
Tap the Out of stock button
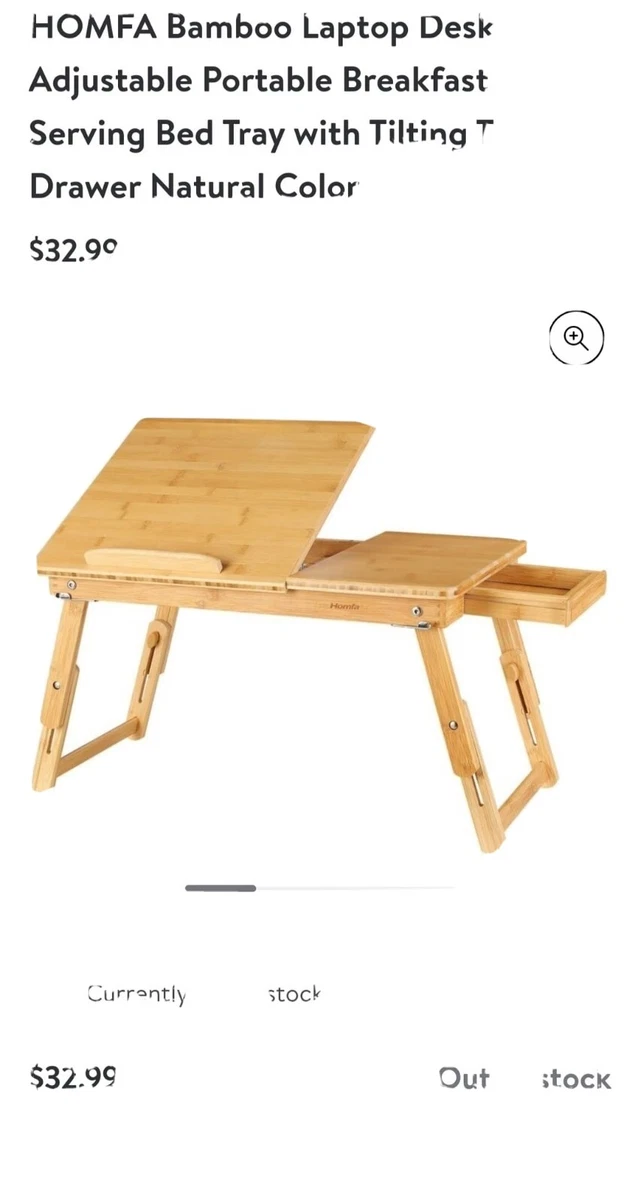point(524,1079)
